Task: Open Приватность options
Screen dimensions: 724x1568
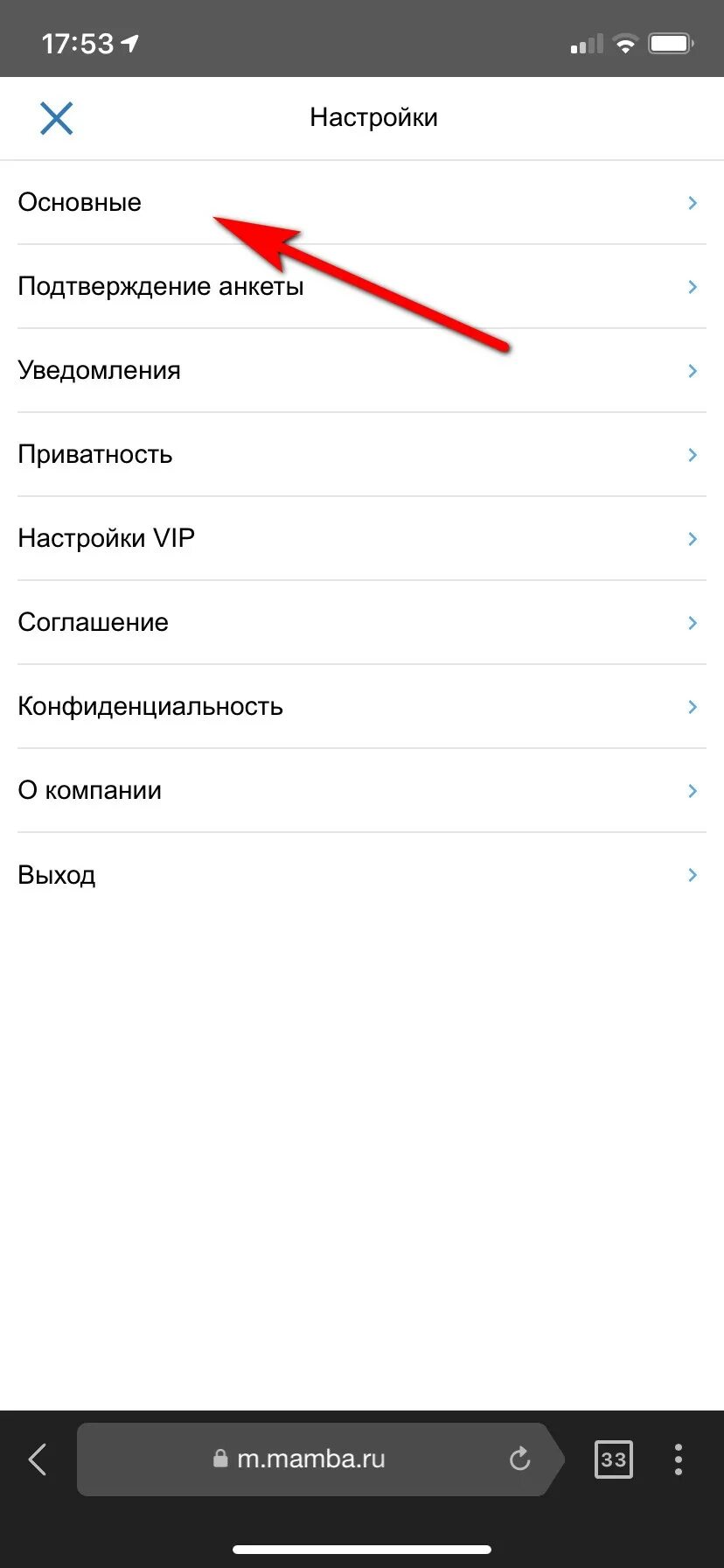Action: click(x=95, y=454)
